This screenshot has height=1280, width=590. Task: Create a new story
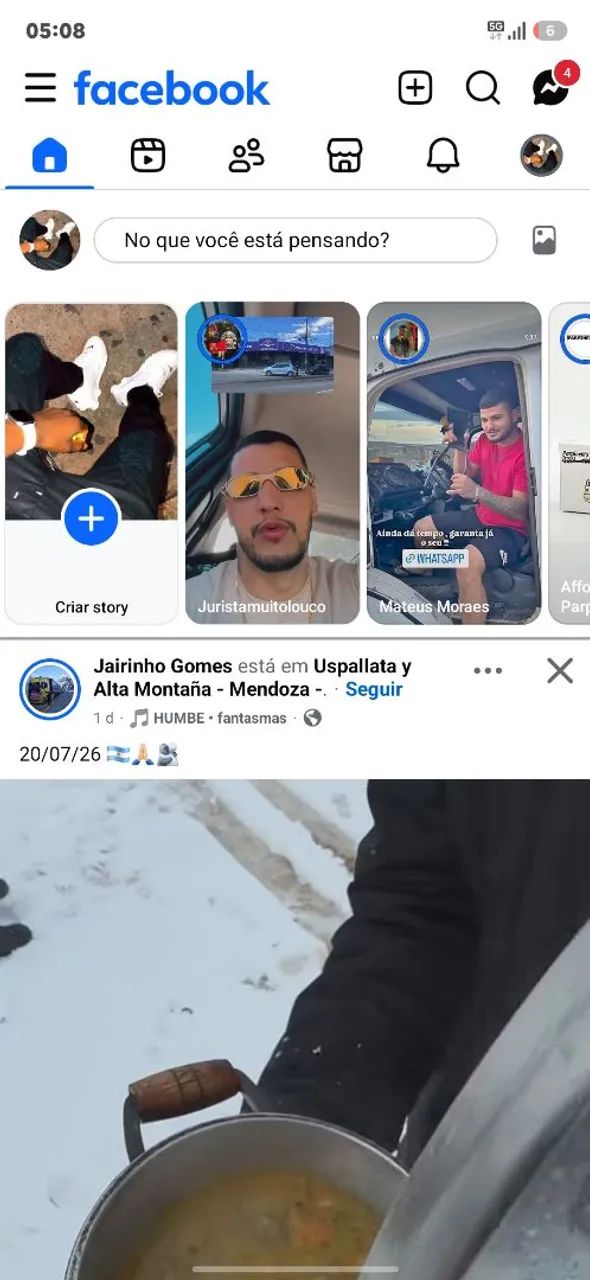(91, 463)
